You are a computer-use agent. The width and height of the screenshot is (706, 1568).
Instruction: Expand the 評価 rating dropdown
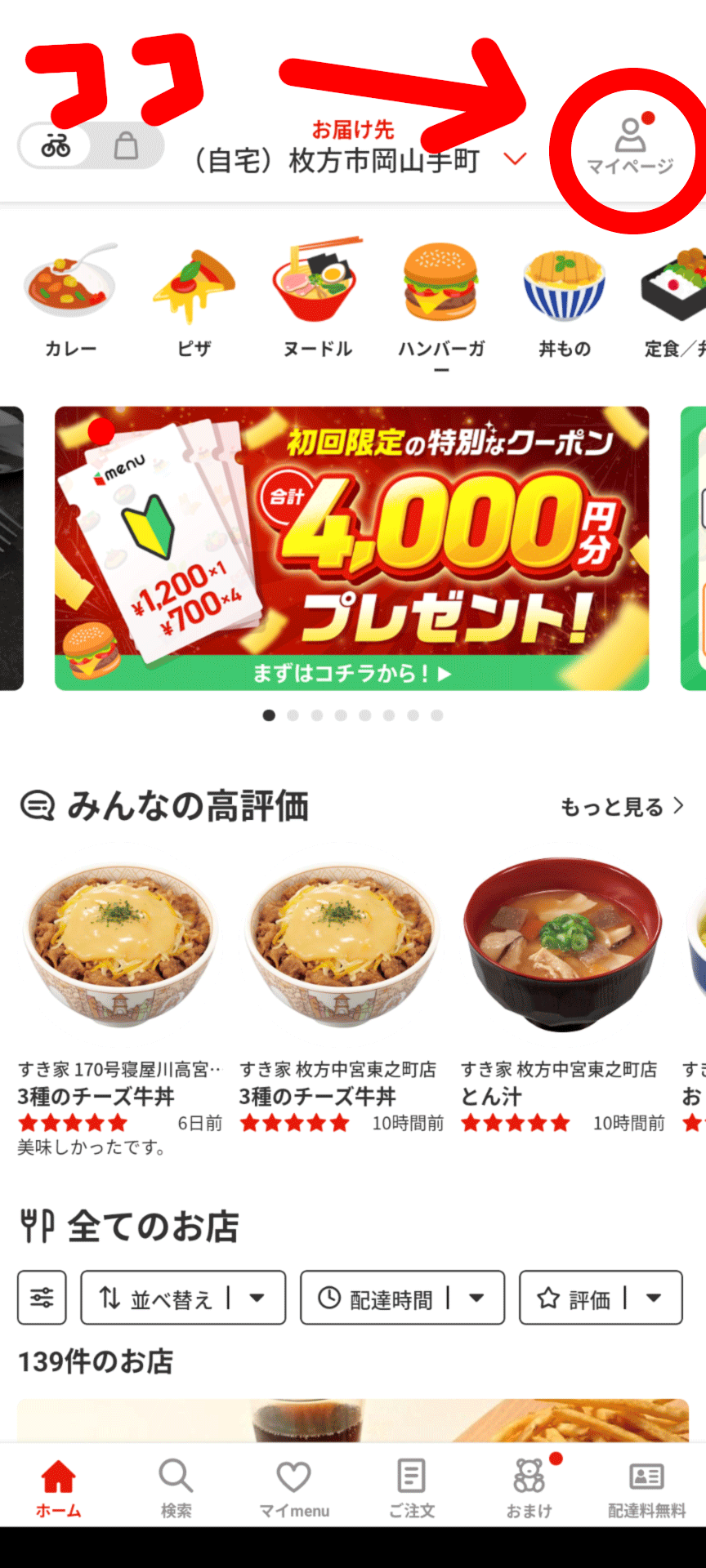tap(601, 1298)
